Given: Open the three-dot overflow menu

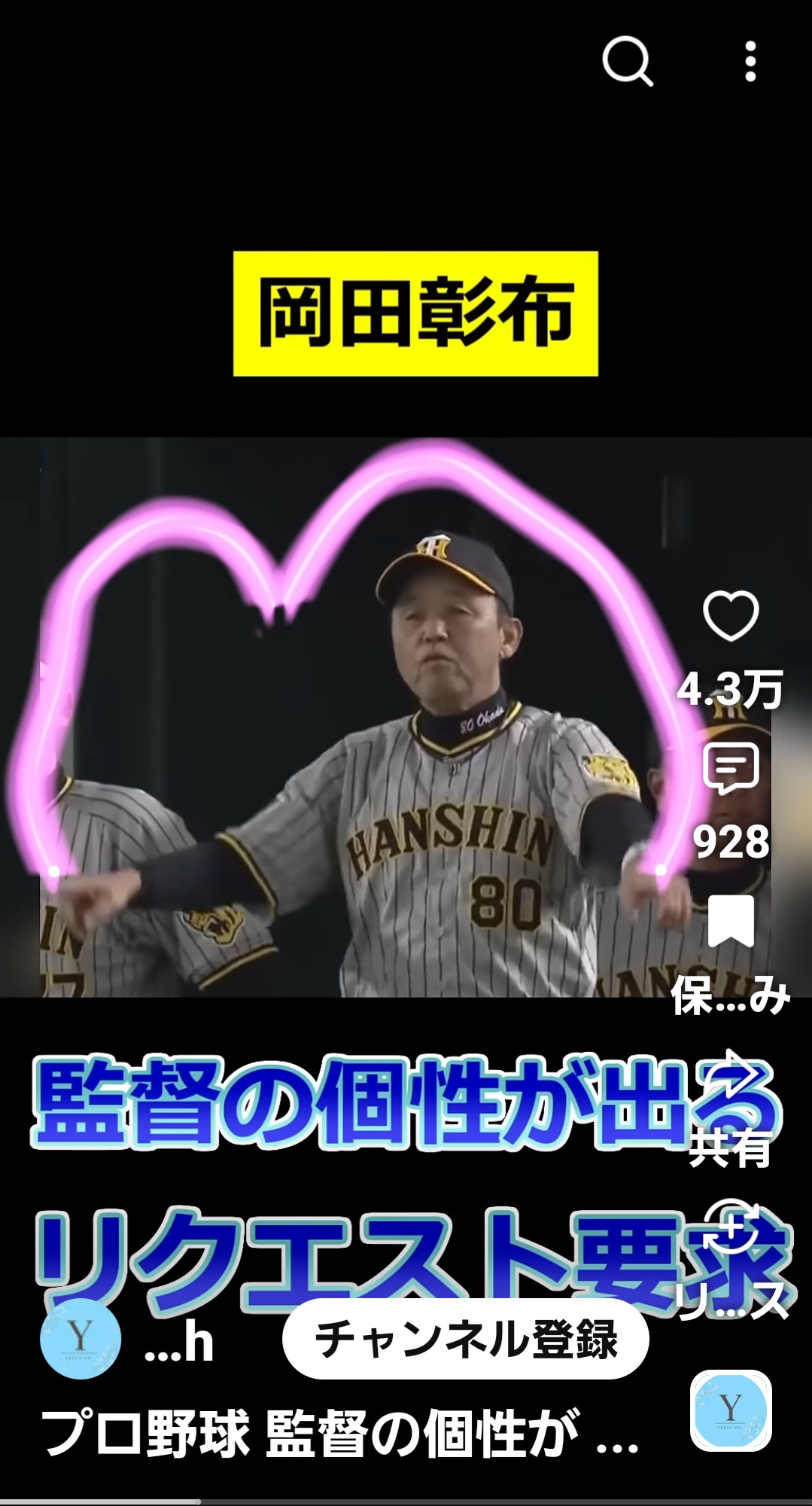Looking at the screenshot, I should tap(750, 61).
